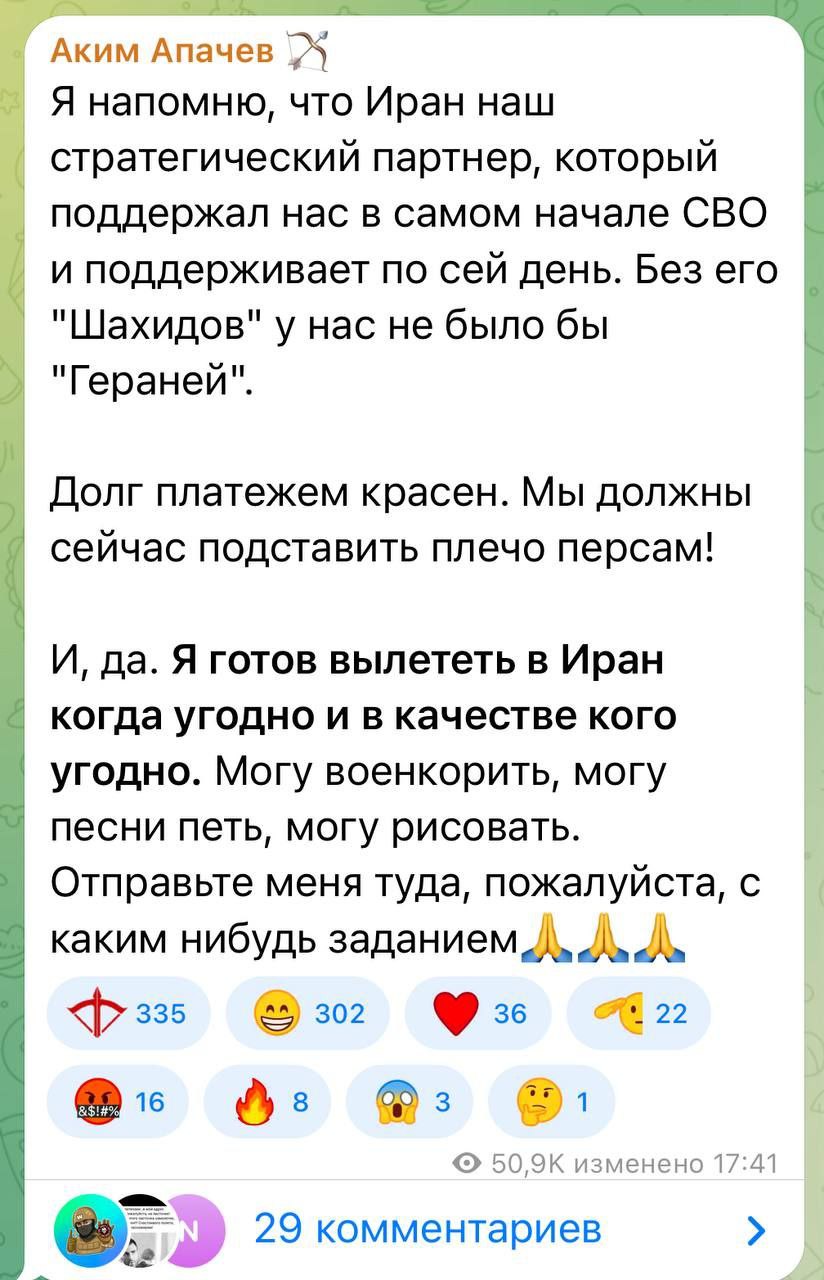Viewport: 824px width, 1280px height.
Task: Tap the saluting face reaction with 22
Action: (638, 1013)
